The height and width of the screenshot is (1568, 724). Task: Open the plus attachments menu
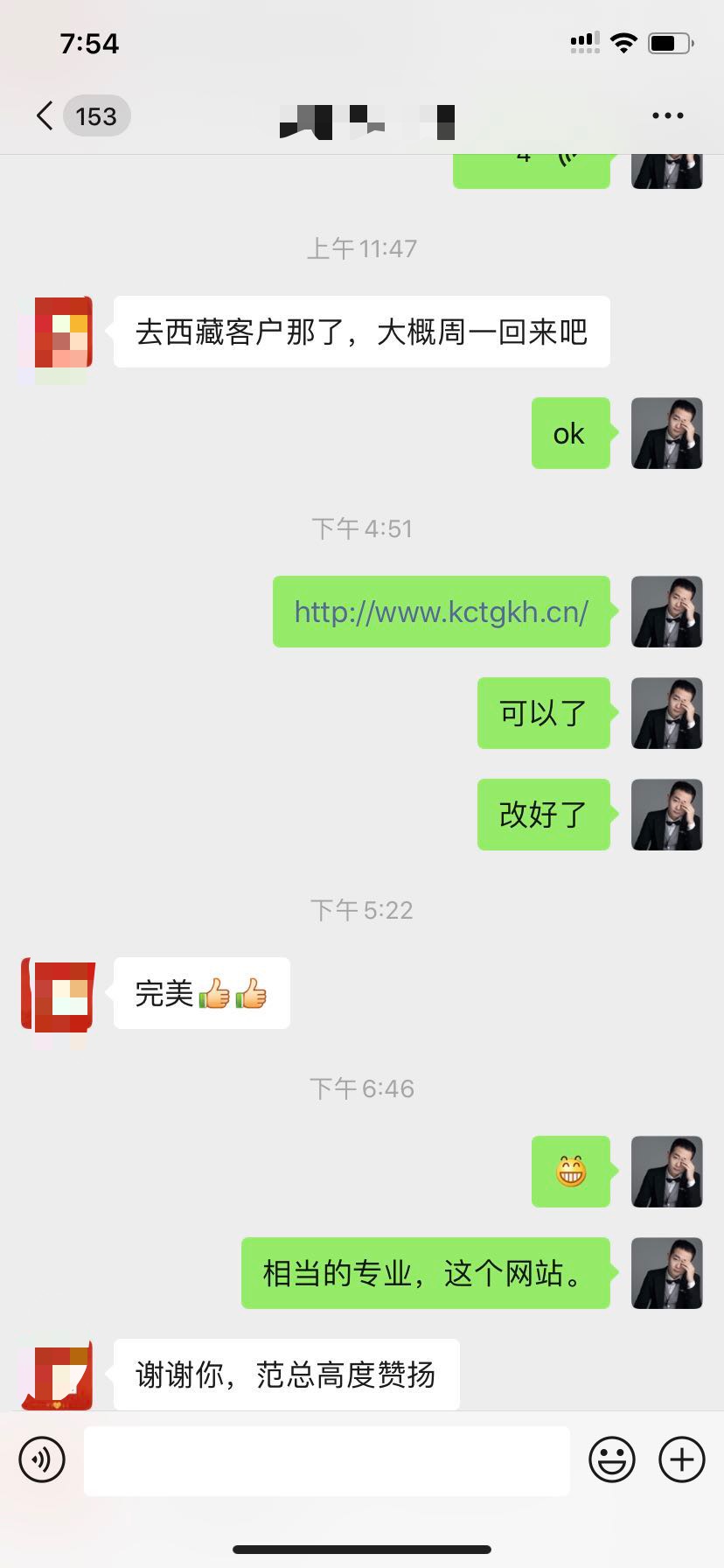681,1459
